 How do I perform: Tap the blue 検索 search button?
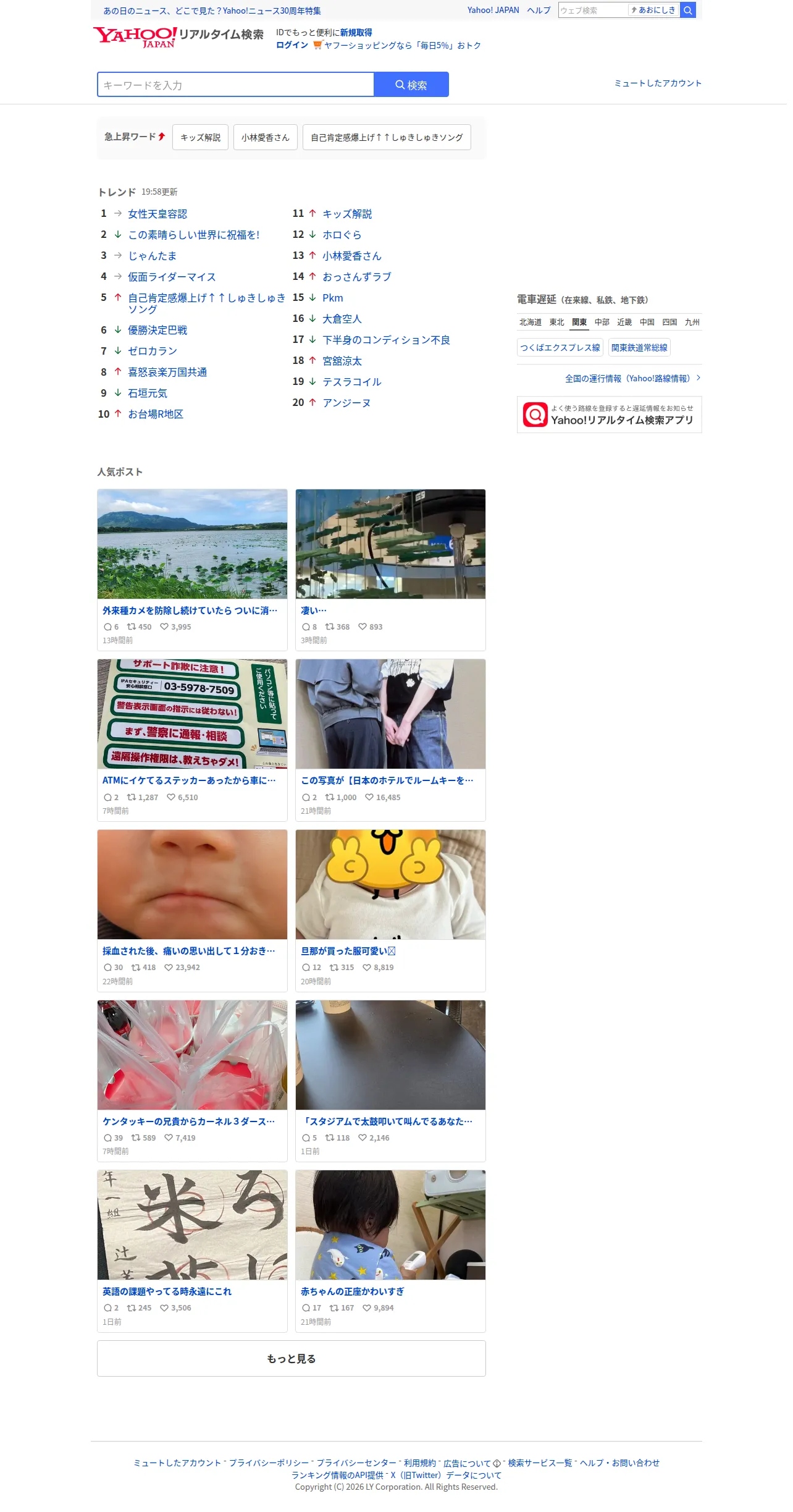click(411, 85)
